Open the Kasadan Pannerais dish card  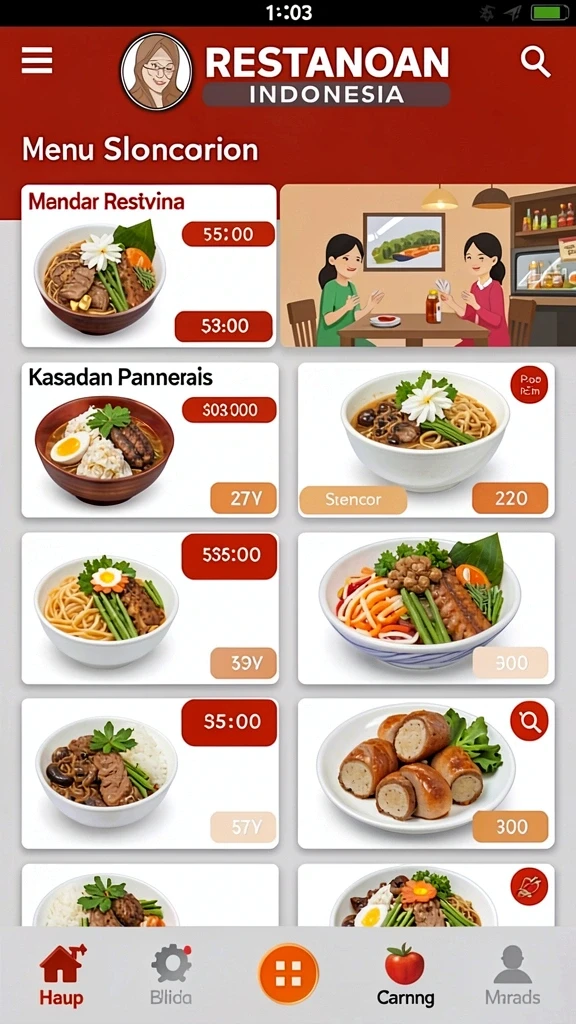pyautogui.click(x=150, y=440)
